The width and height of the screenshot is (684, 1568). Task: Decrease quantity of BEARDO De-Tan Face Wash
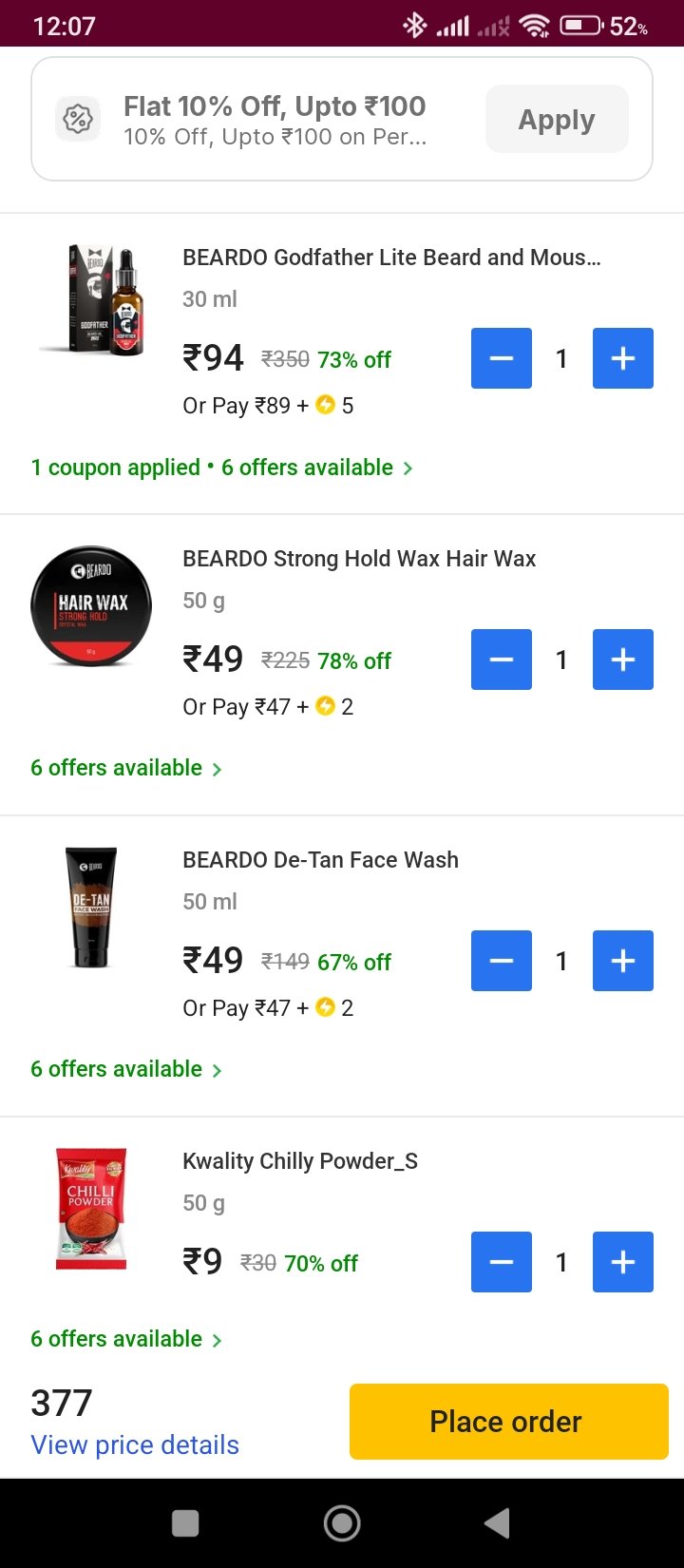pyautogui.click(x=502, y=961)
